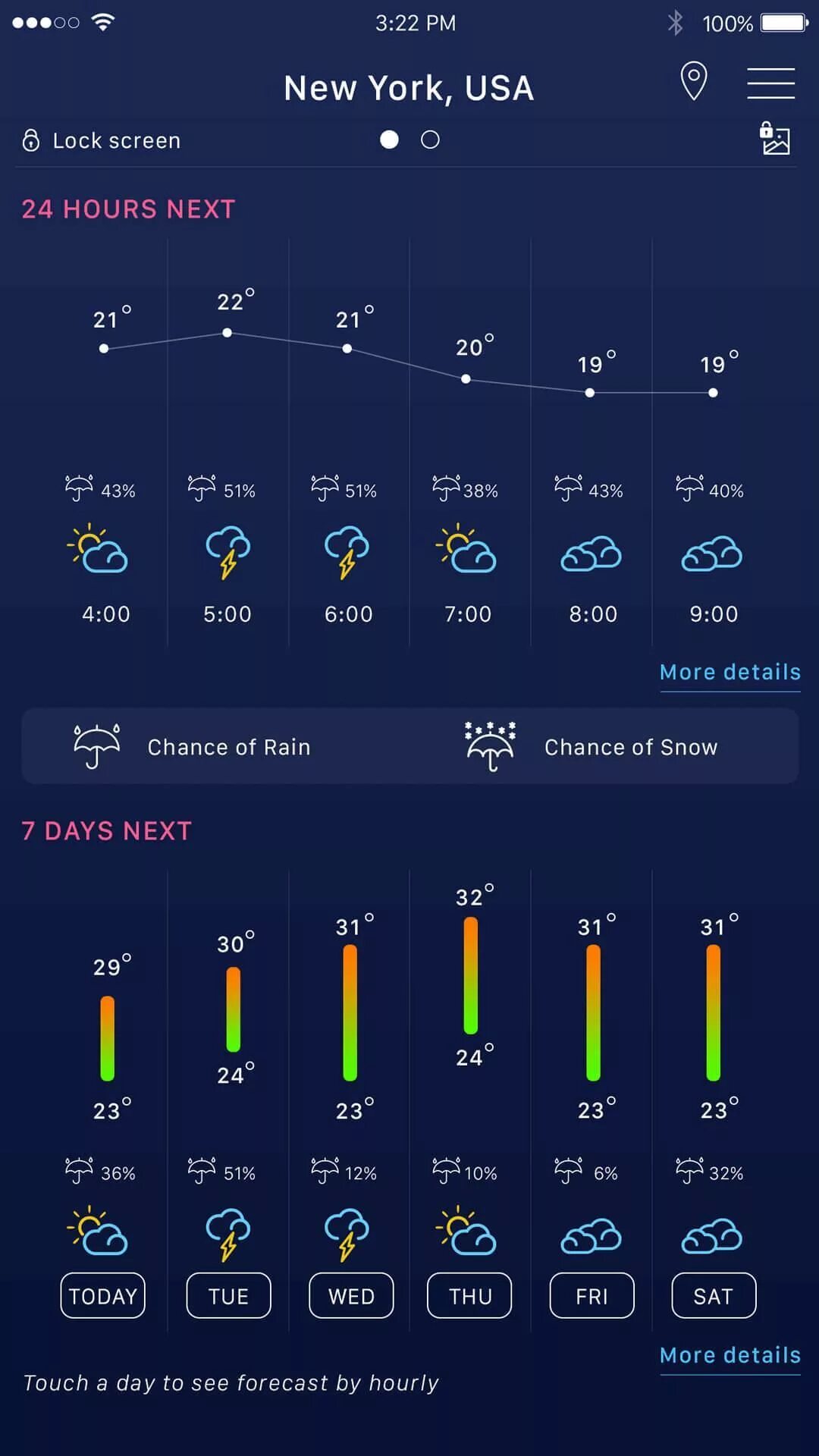Open the TODAY forecast
This screenshot has width=819, height=1456.
(x=103, y=1295)
